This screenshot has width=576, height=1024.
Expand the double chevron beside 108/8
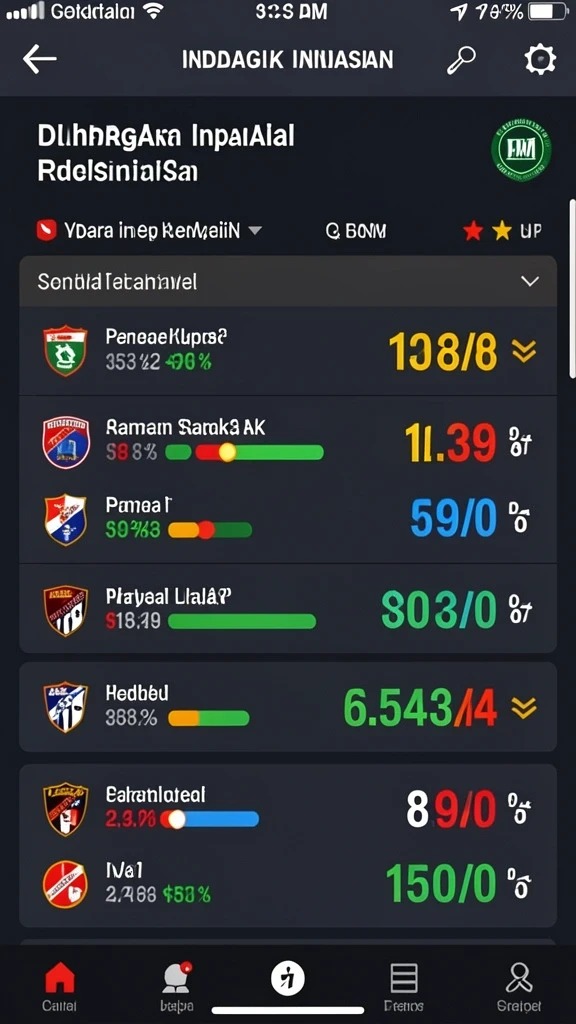pyautogui.click(x=524, y=352)
